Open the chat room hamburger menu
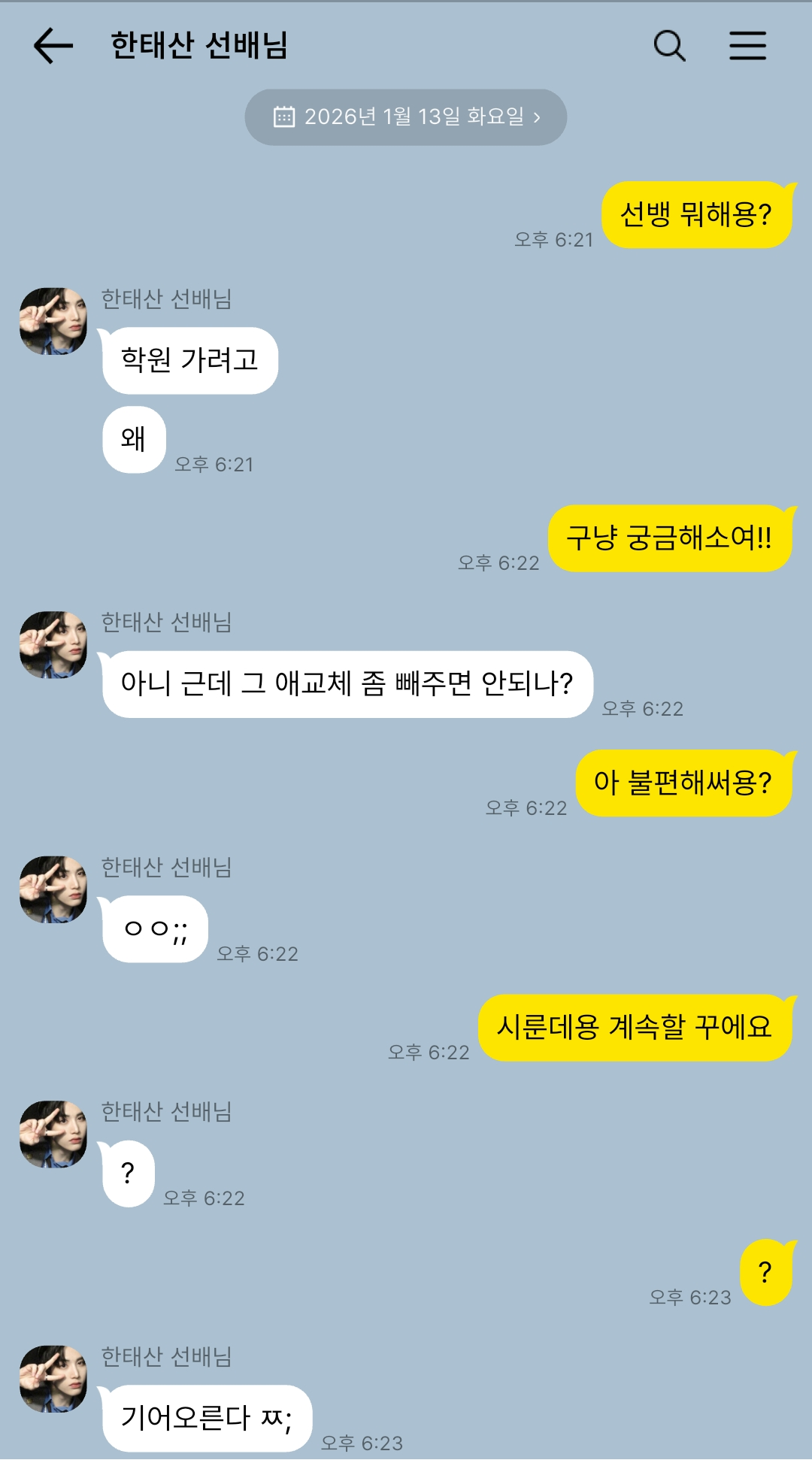This screenshot has height=1460, width=812. tap(747, 46)
